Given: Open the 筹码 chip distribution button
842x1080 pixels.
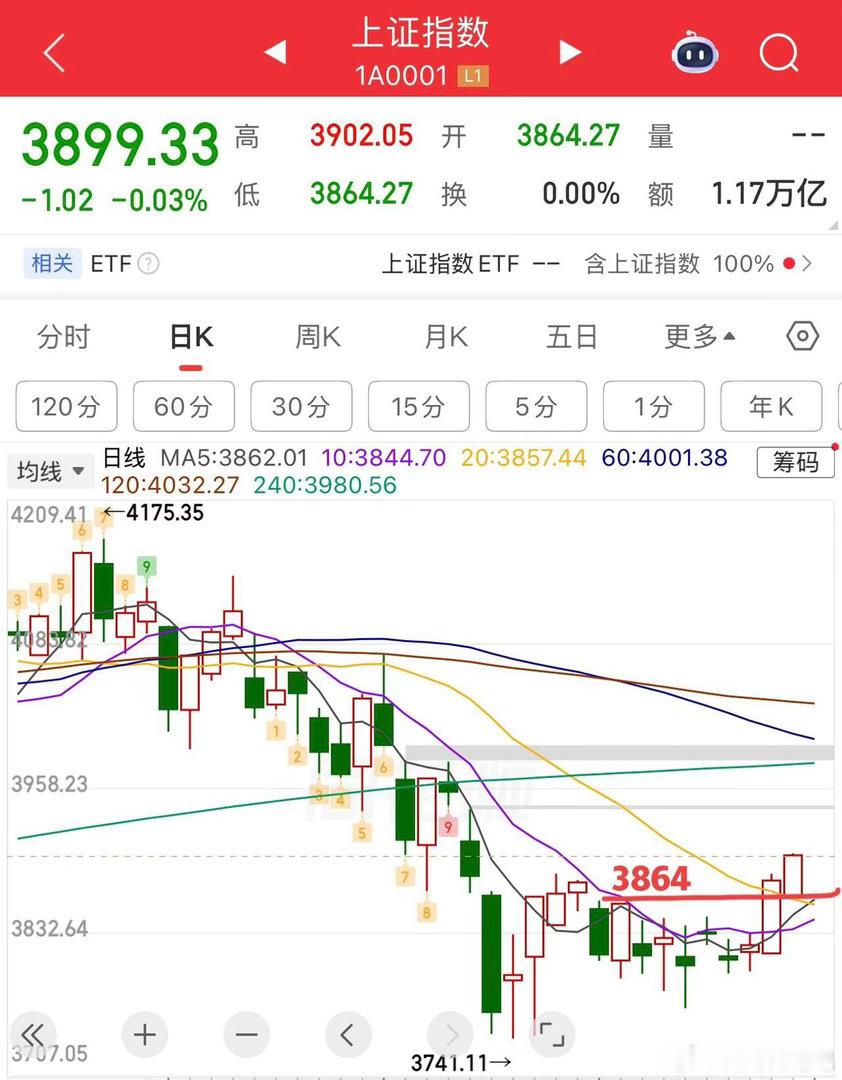Looking at the screenshot, I should pos(795,462).
